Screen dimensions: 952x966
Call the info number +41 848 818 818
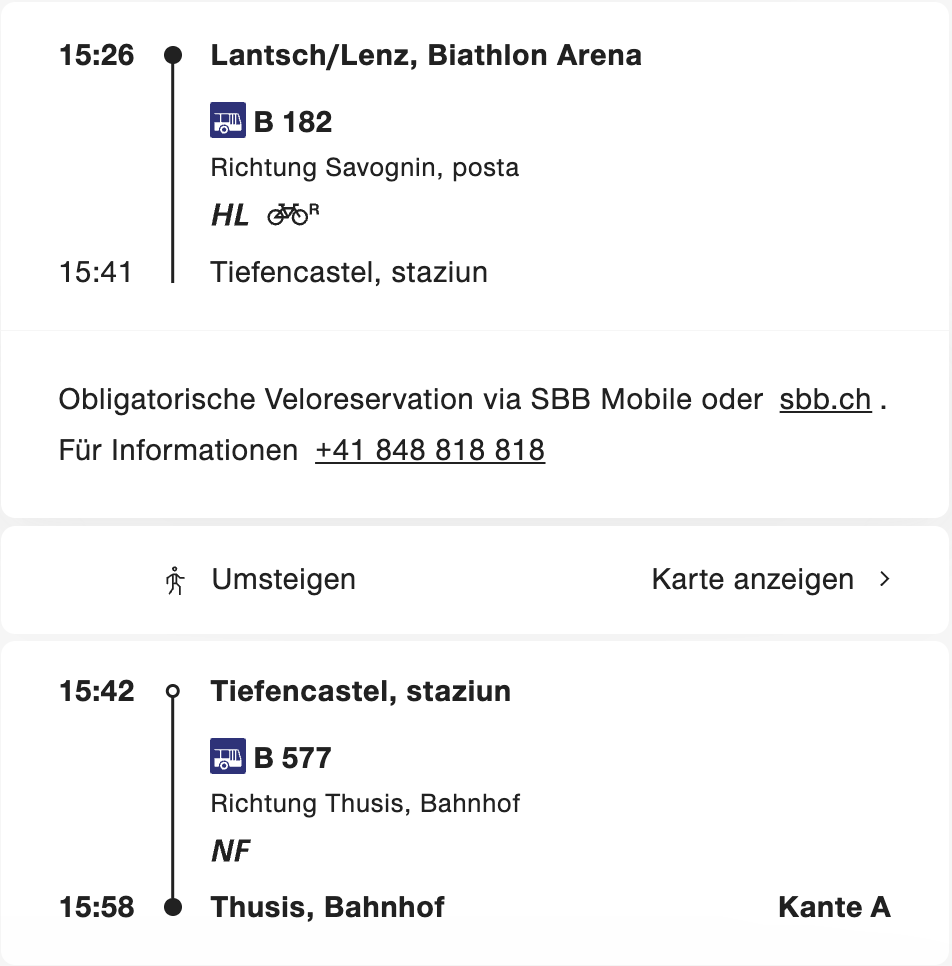[430, 450]
